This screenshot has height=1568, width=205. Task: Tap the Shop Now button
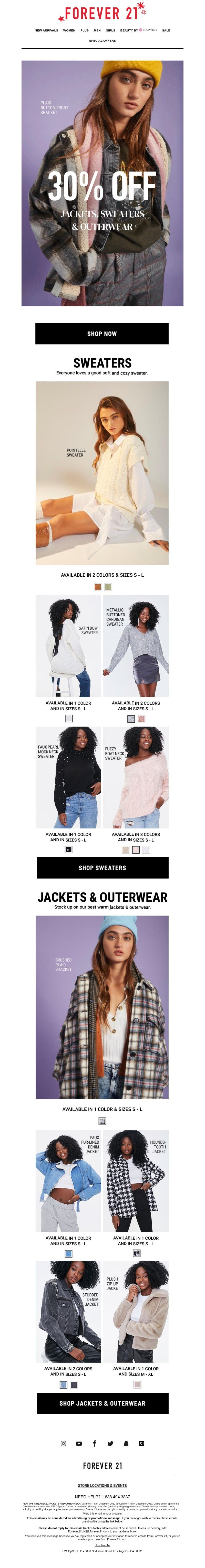[x=102, y=334]
